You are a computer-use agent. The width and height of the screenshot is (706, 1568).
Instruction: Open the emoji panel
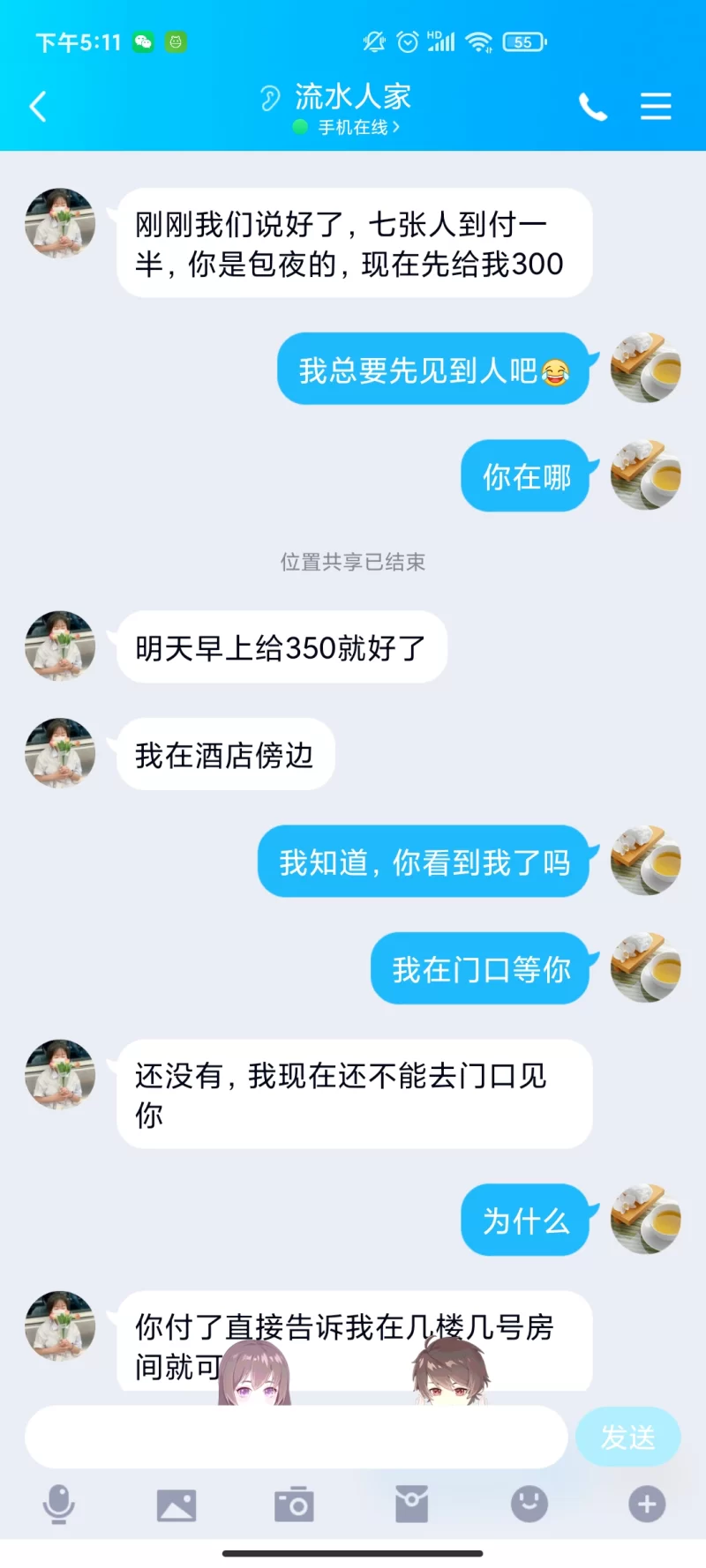tap(529, 1505)
